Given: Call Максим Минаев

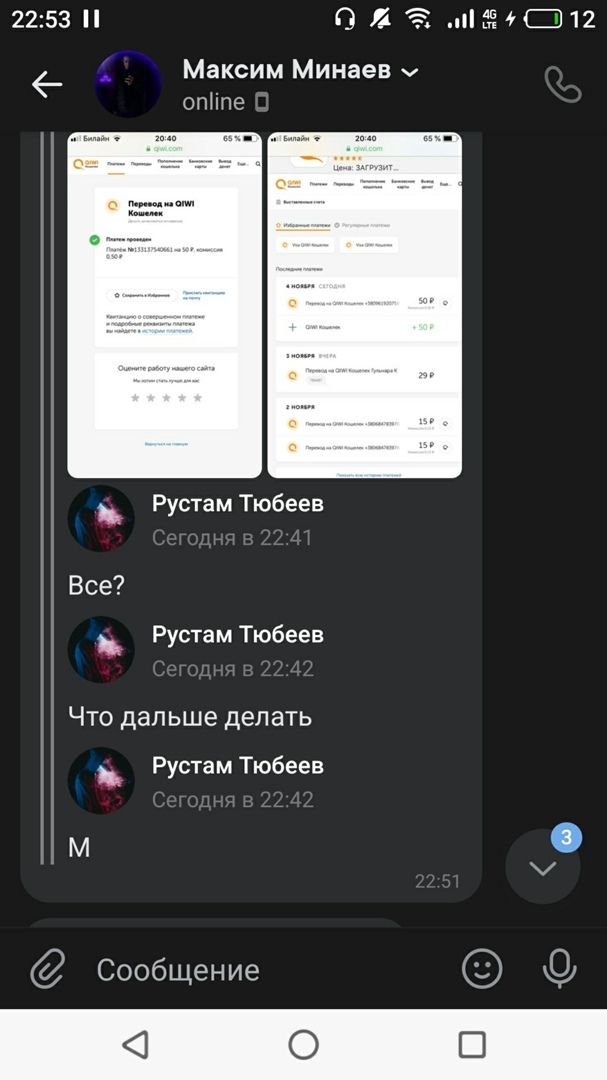Looking at the screenshot, I should (562, 85).
